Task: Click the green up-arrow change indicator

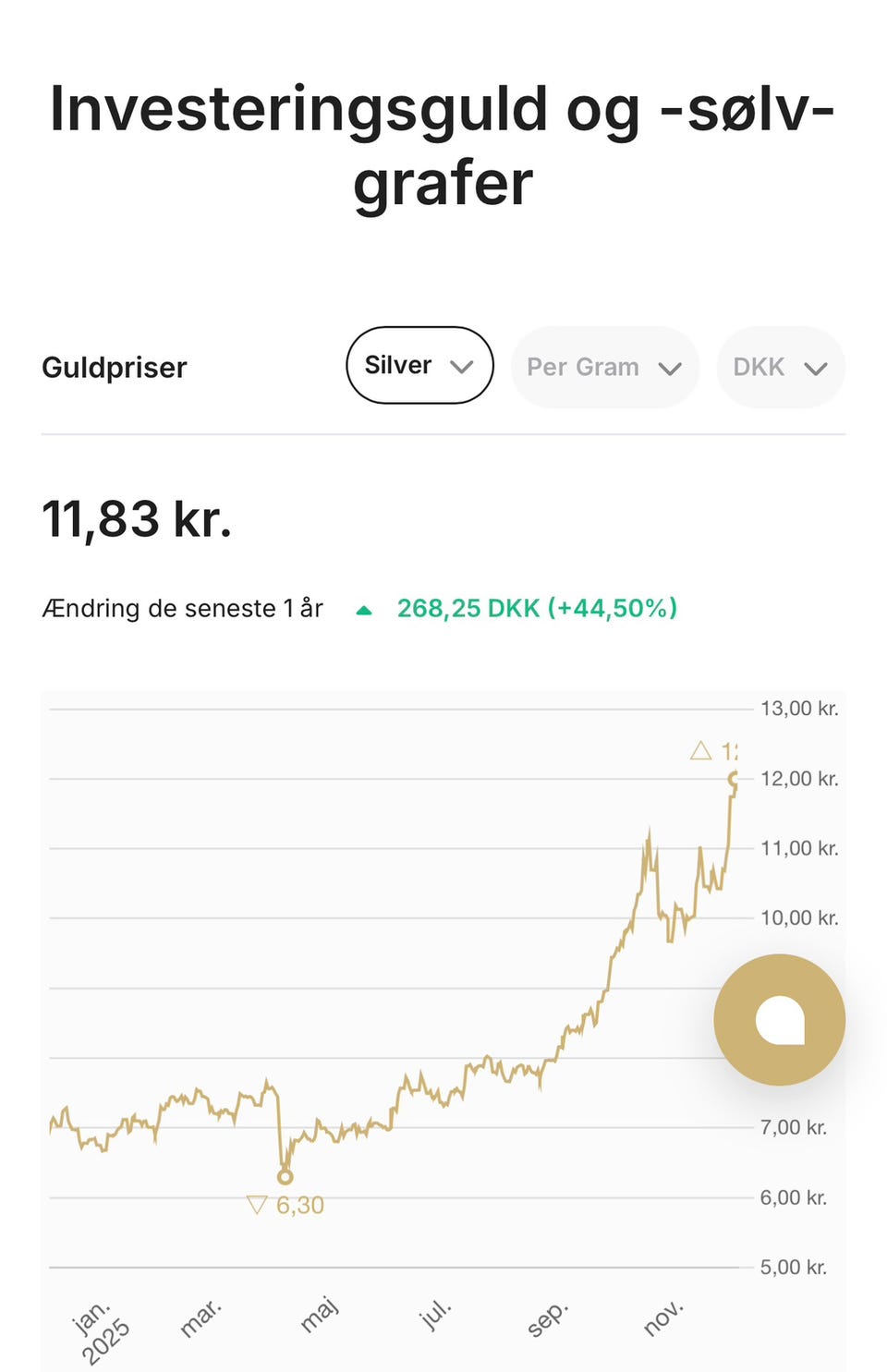Action: (x=365, y=609)
